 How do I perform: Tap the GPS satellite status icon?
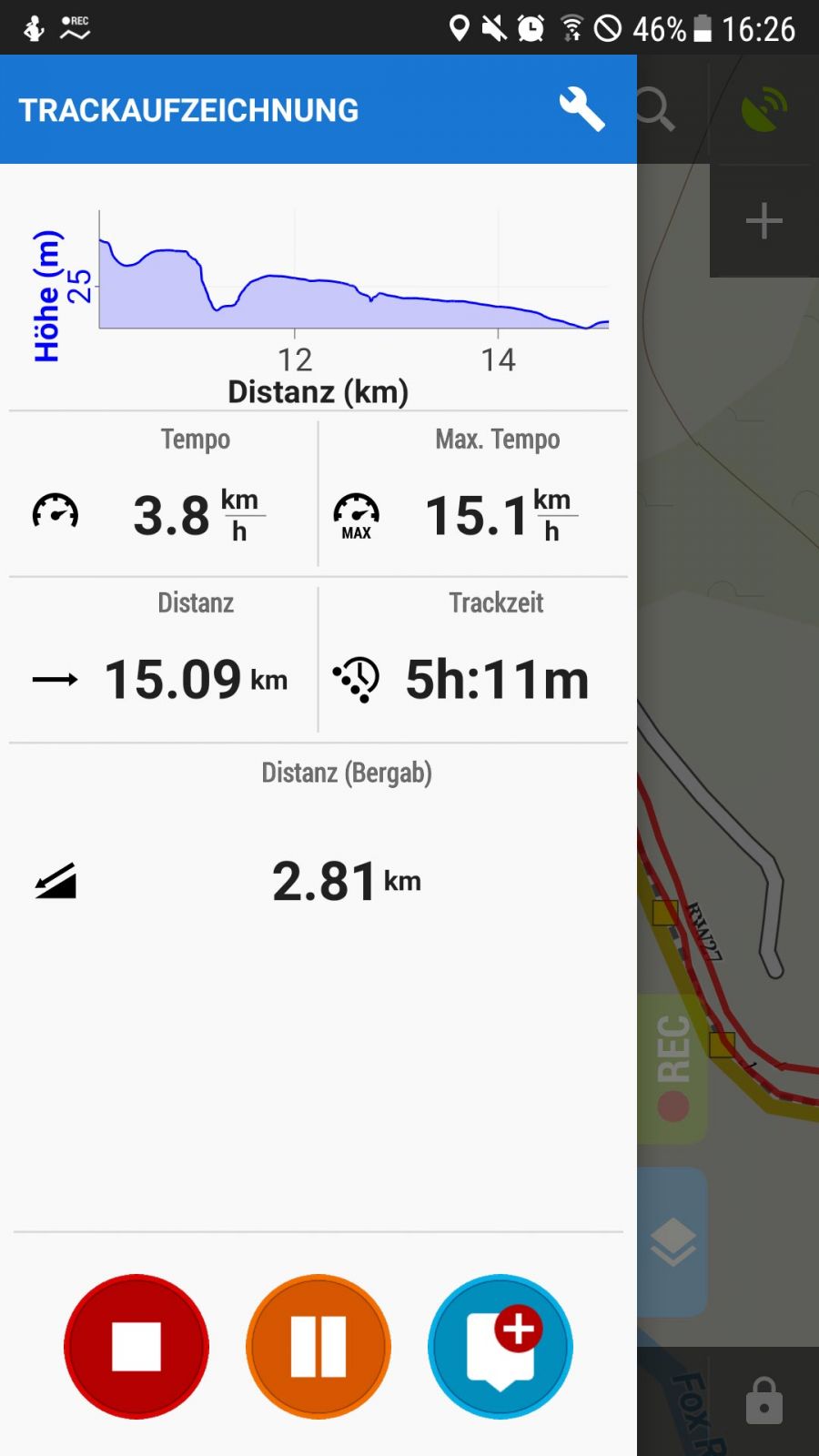point(764,110)
